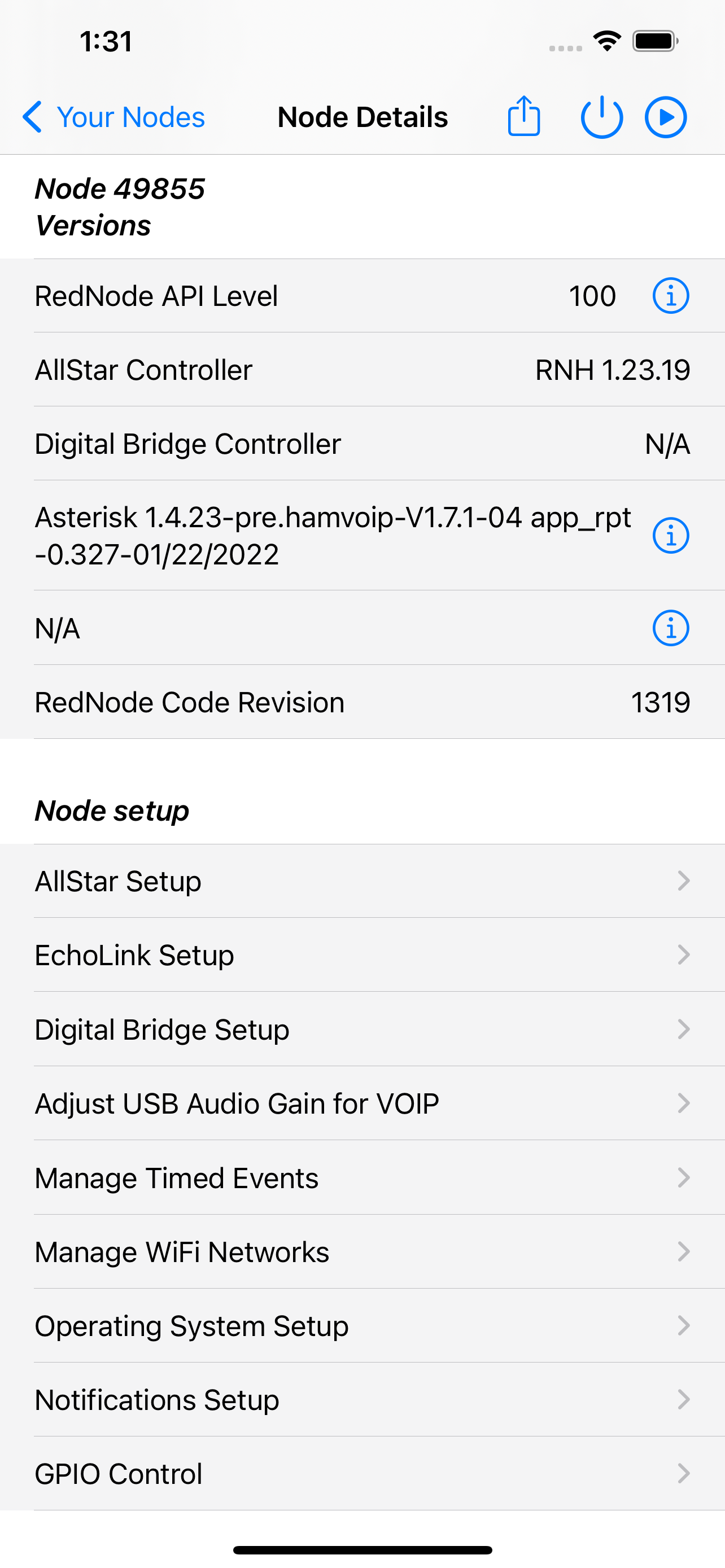Open Operating System Setup

(x=362, y=1326)
